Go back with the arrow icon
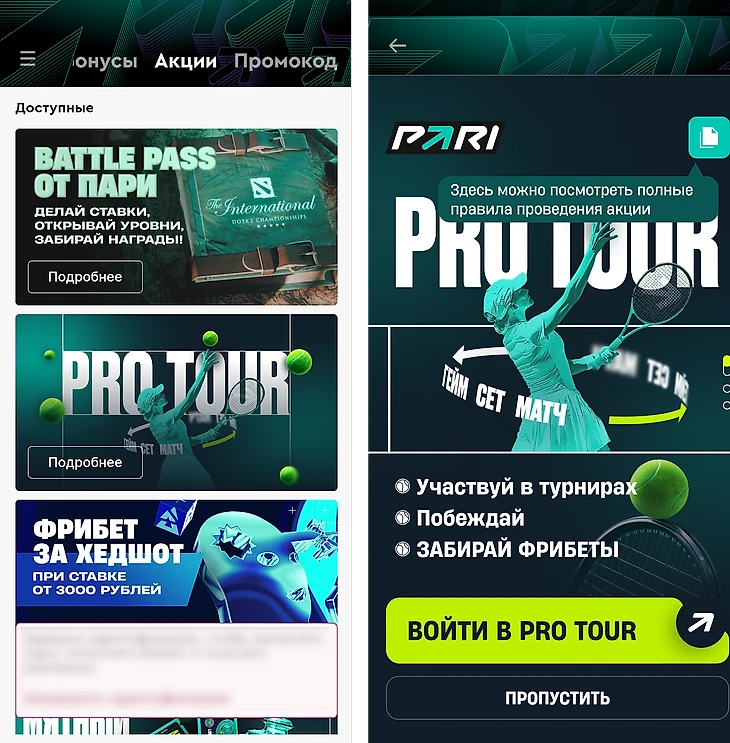This screenshot has height=743, width=730. (398, 45)
